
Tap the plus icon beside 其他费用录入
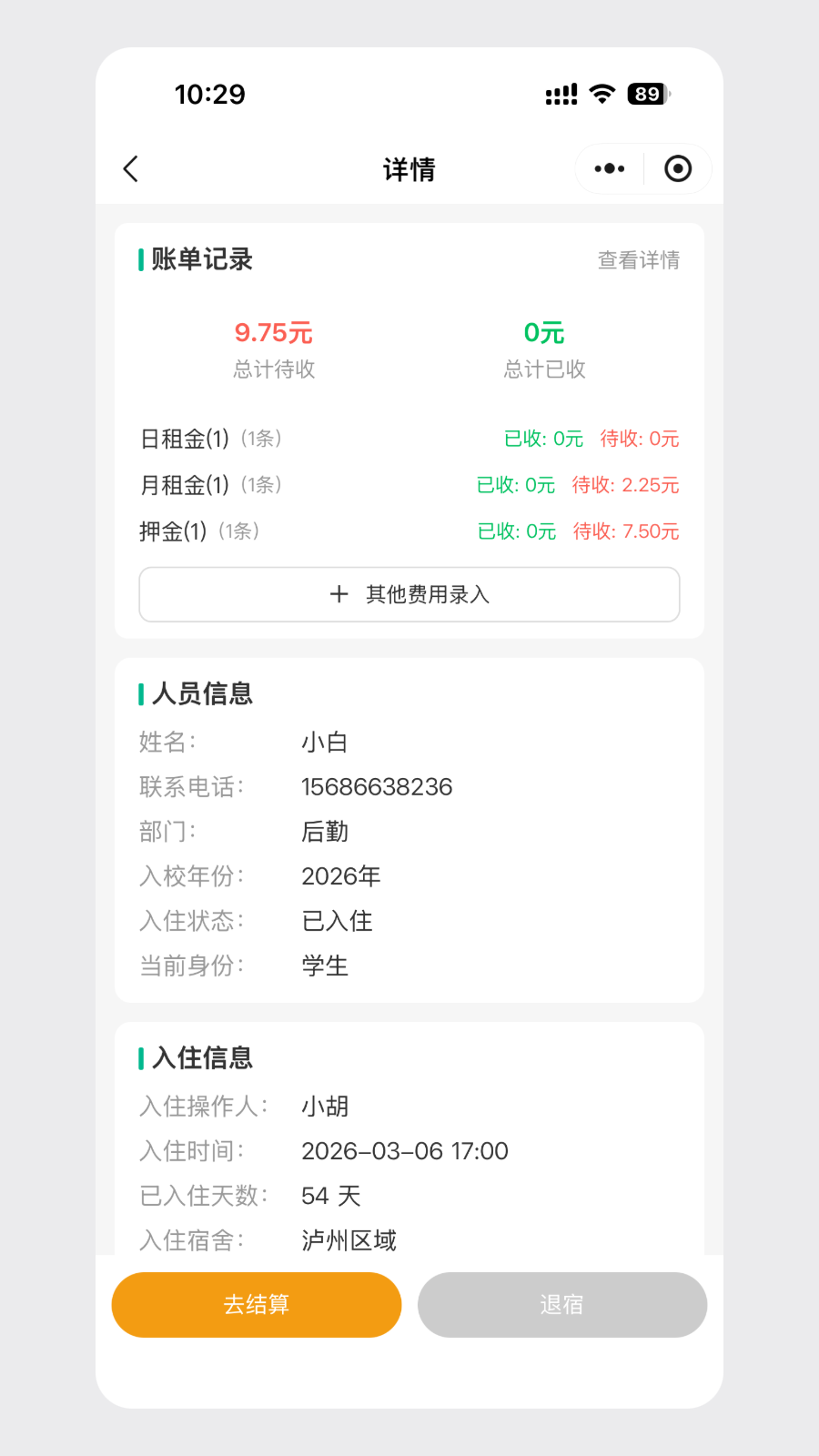click(339, 593)
